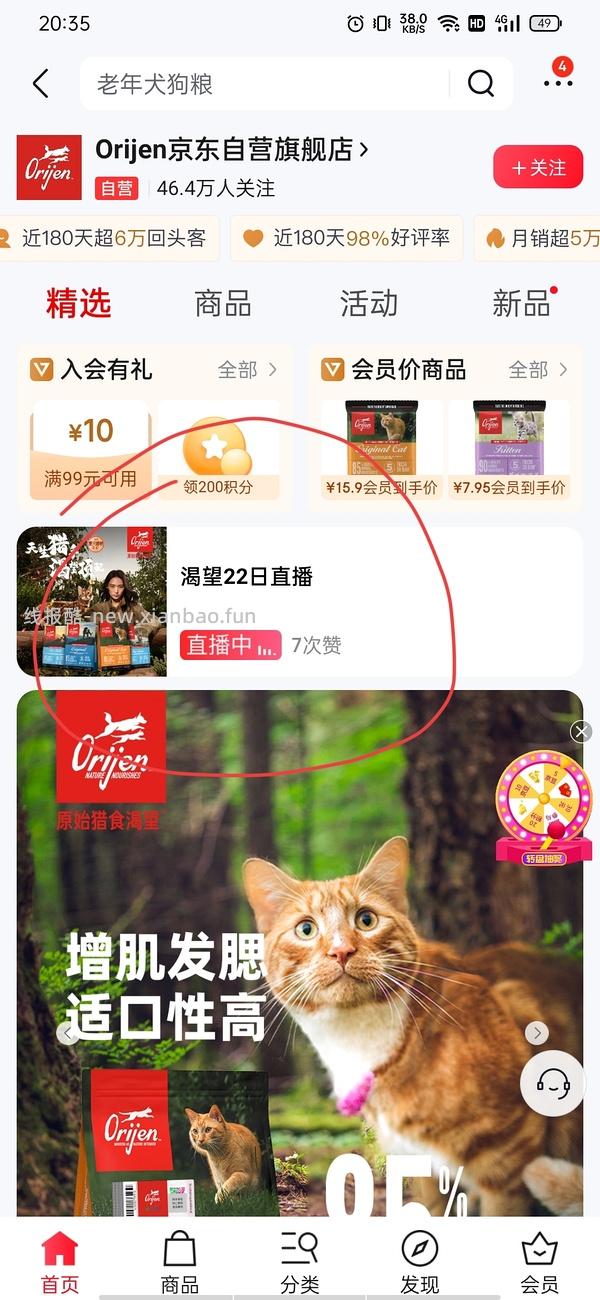Viewport: 600px width, 1300px height.
Task: Open the 新品 top tab
Action: 521,303
